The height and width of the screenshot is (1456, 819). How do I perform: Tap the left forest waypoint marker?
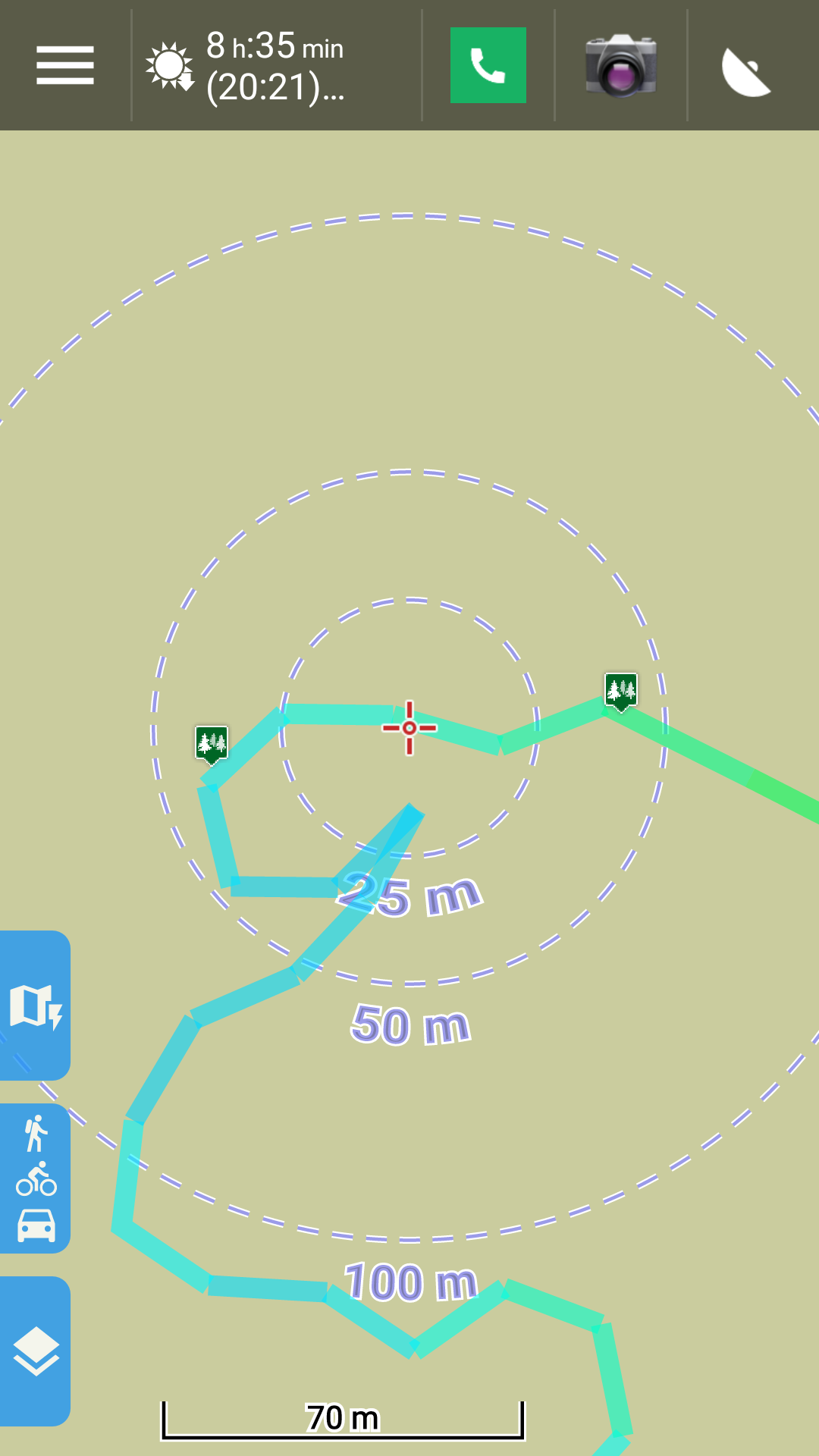pos(212,743)
